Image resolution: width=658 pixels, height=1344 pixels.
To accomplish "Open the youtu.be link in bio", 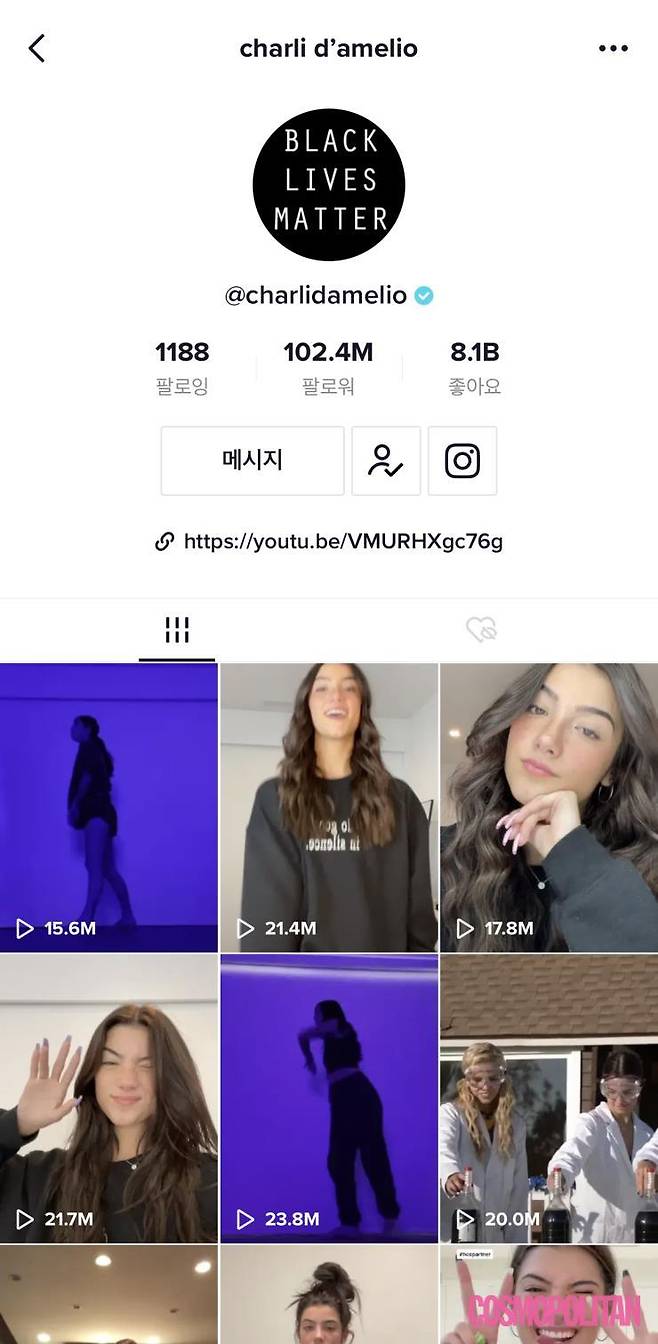I will click(342, 542).
